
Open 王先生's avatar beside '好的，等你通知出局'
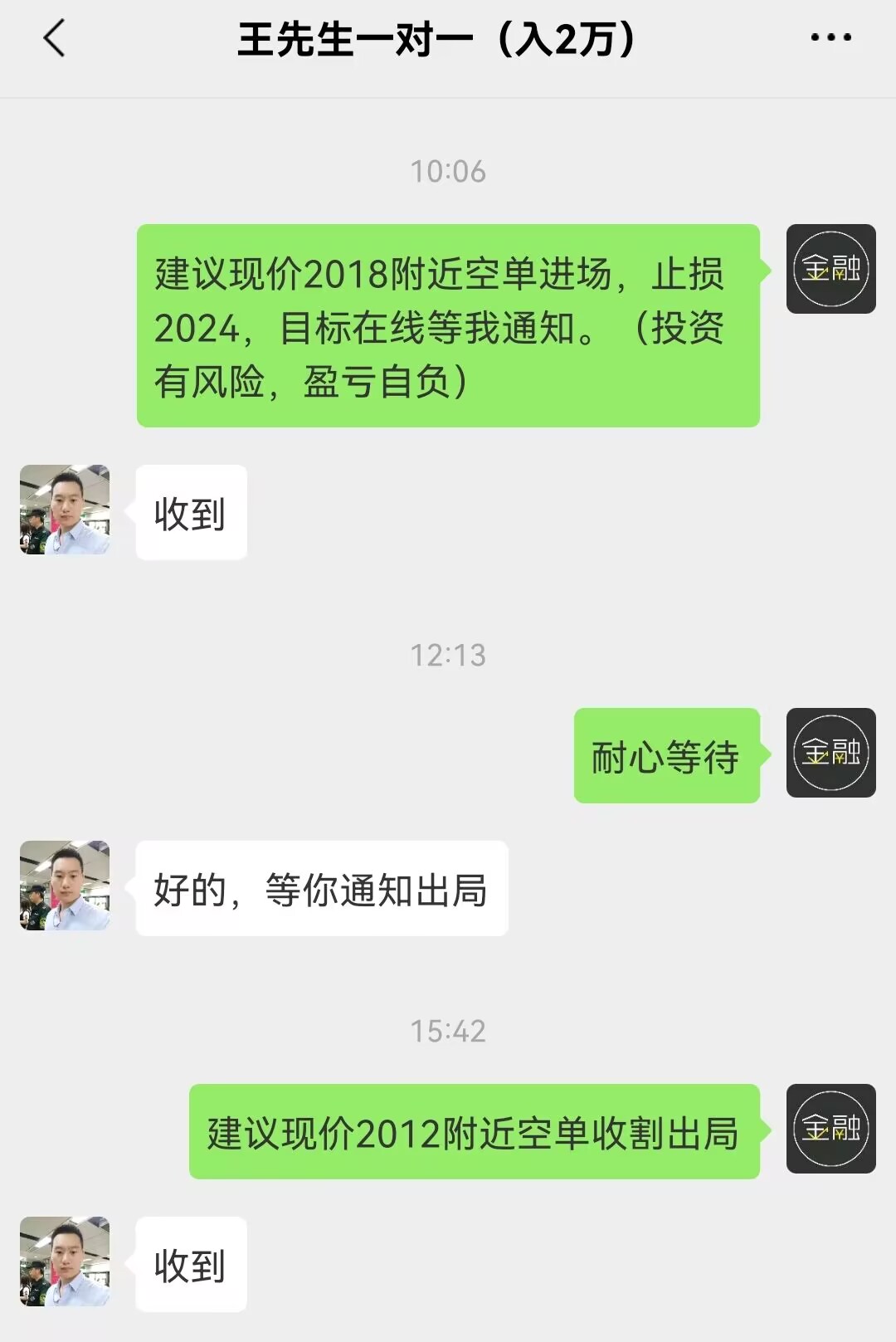[x=65, y=886]
